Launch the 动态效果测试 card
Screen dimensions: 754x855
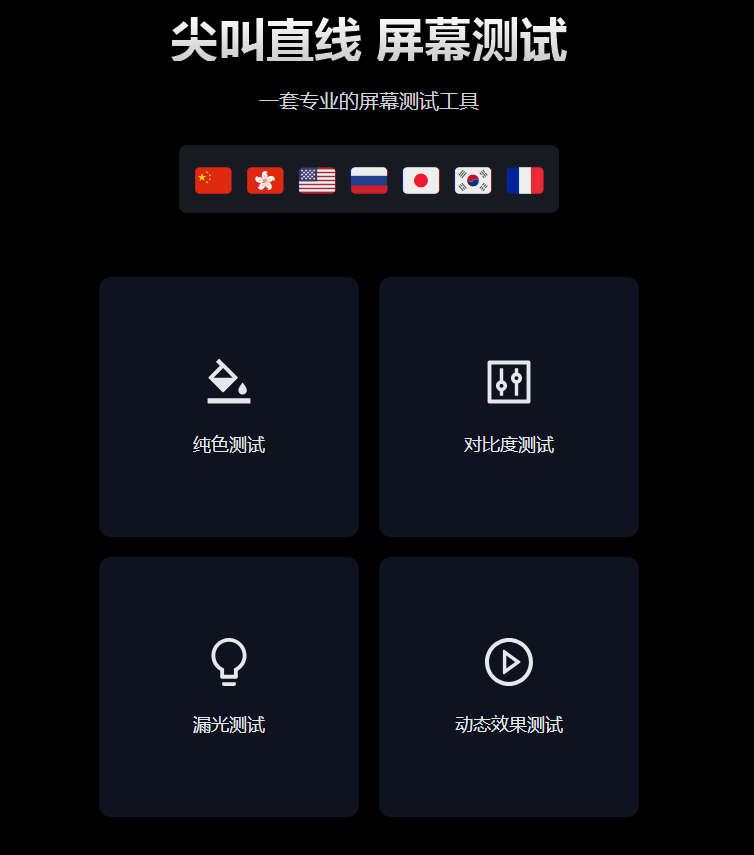pyautogui.click(x=509, y=687)
